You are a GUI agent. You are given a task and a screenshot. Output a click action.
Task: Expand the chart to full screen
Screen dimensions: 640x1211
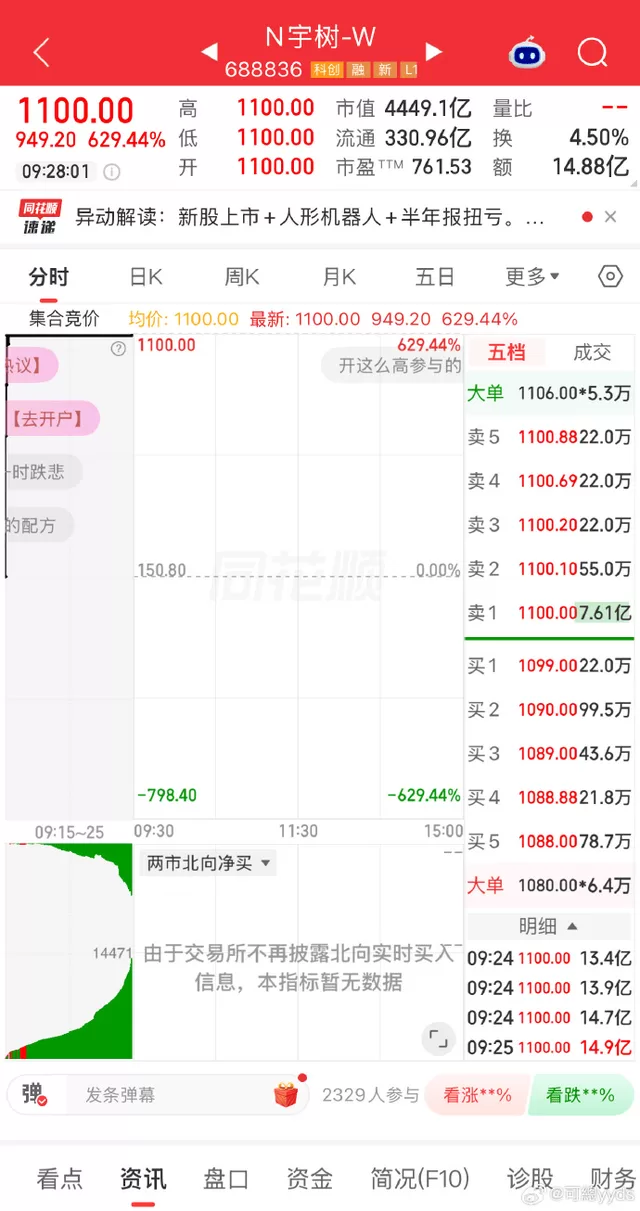click(x=438, y=1039)
